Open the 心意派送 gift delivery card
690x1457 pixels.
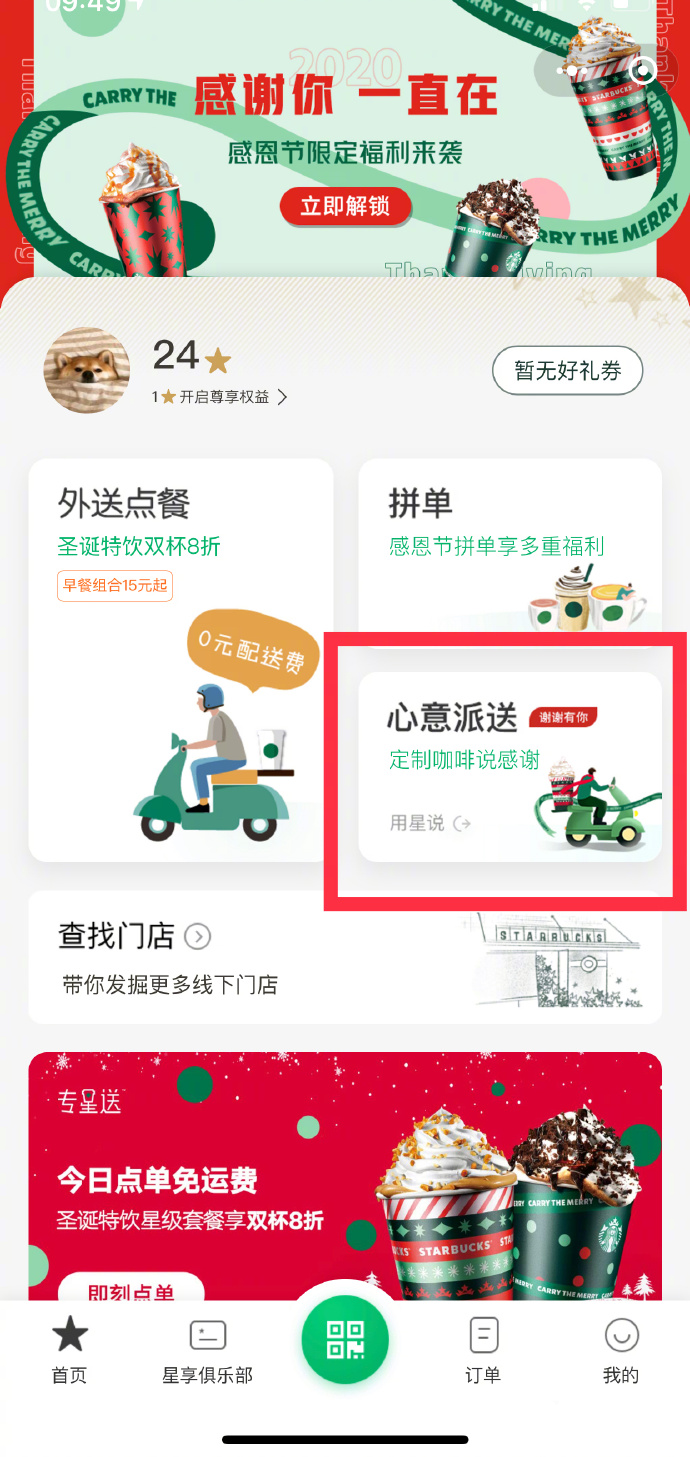point(510,766)
